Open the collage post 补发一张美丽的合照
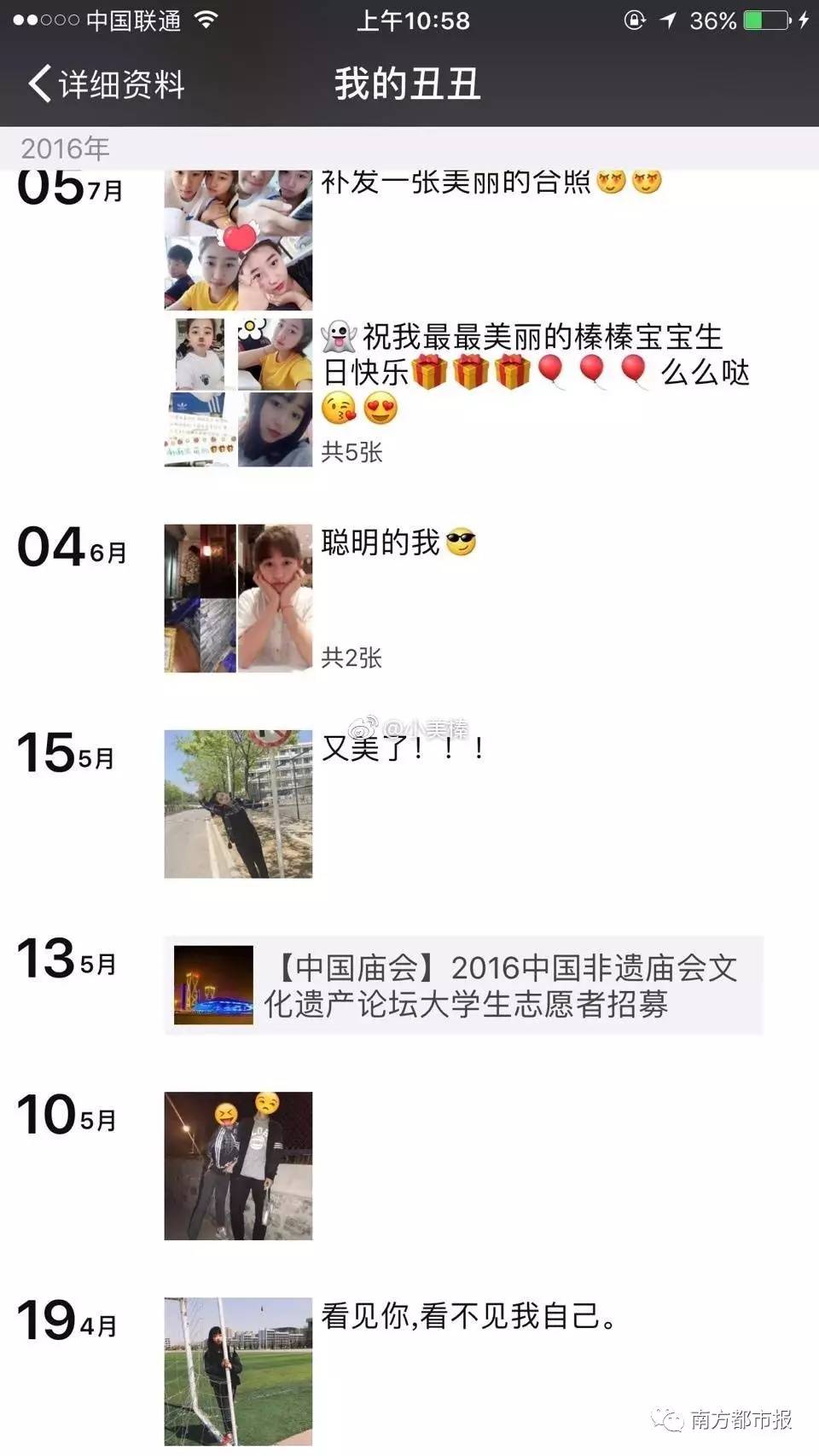Image resolution: width=819 pixels, height=1456 pixels. (238, 241)
